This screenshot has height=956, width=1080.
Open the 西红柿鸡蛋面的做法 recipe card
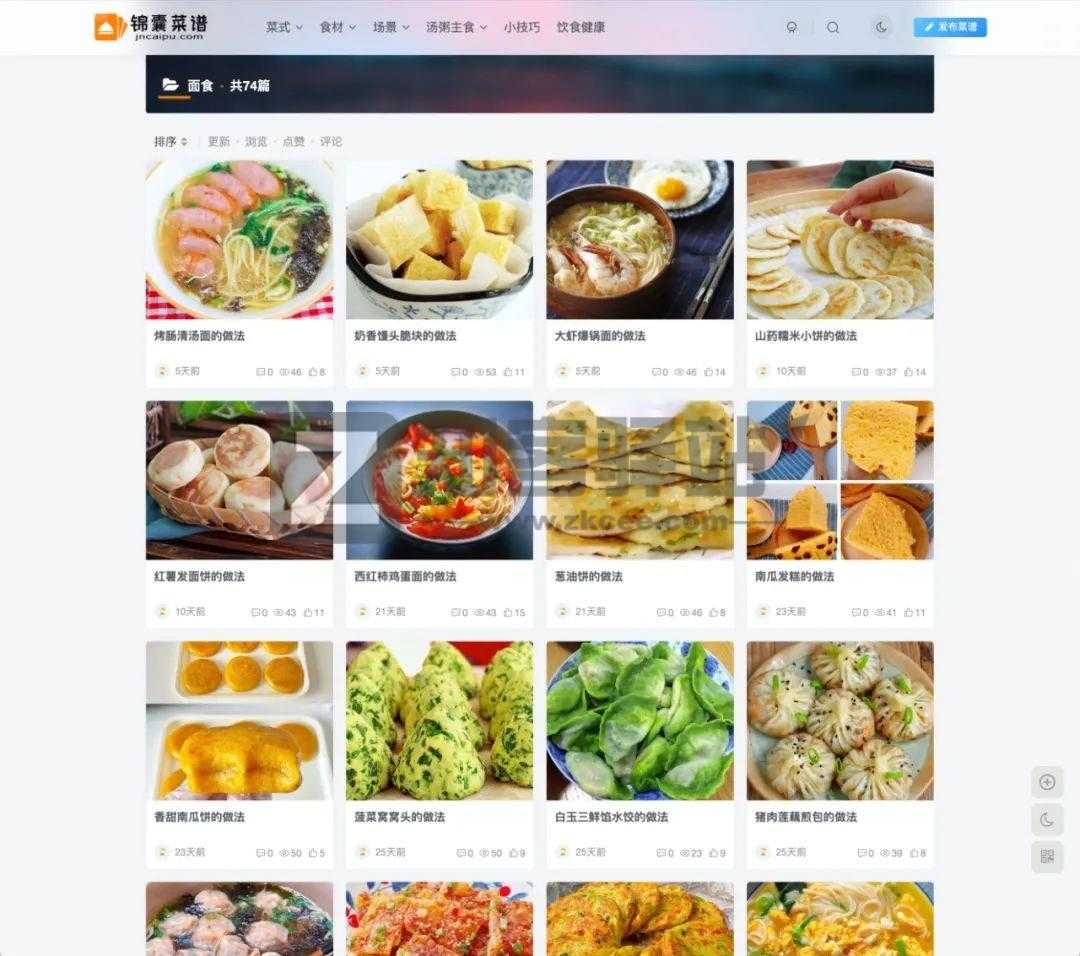click(x=405, y=576)
